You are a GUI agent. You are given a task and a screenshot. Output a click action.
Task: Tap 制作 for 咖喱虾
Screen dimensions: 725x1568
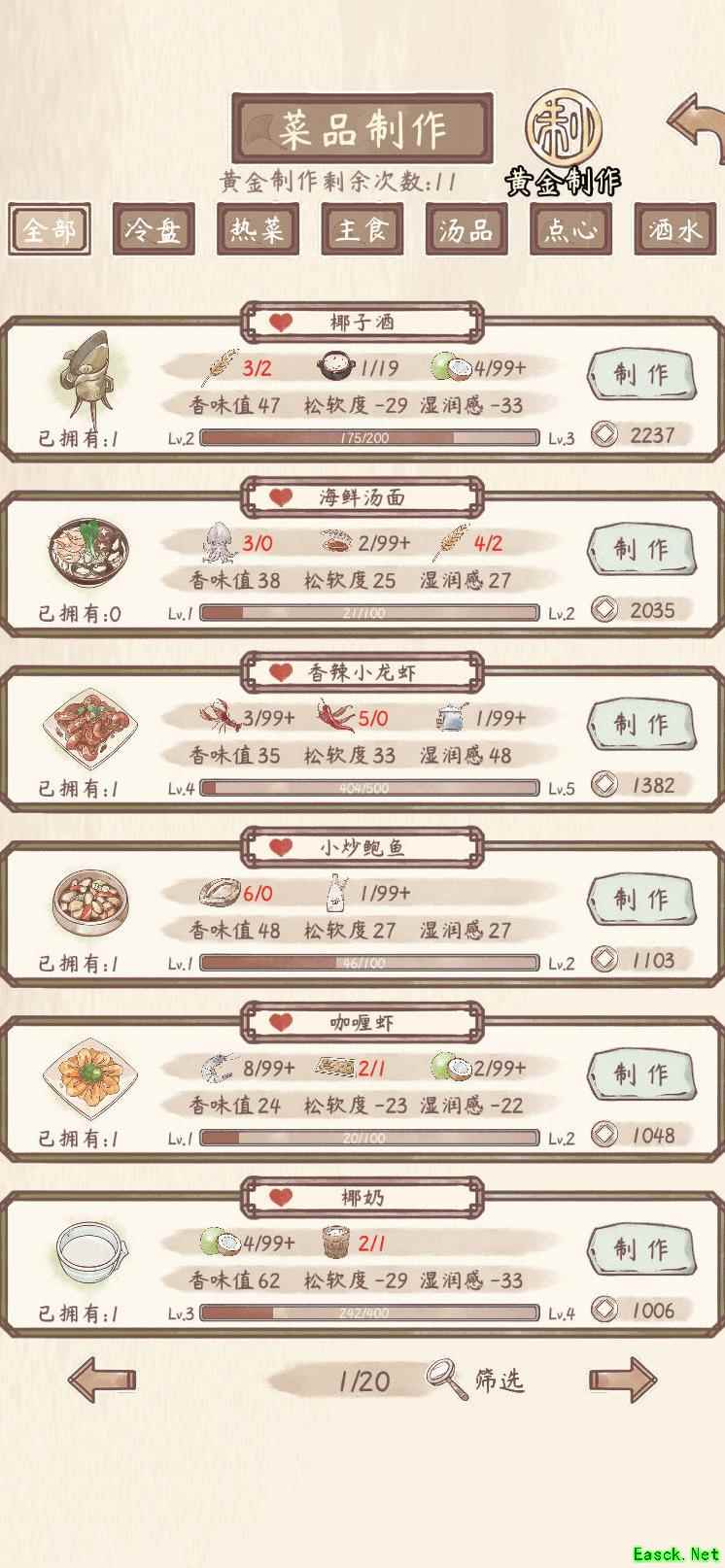pos(640,1074)
